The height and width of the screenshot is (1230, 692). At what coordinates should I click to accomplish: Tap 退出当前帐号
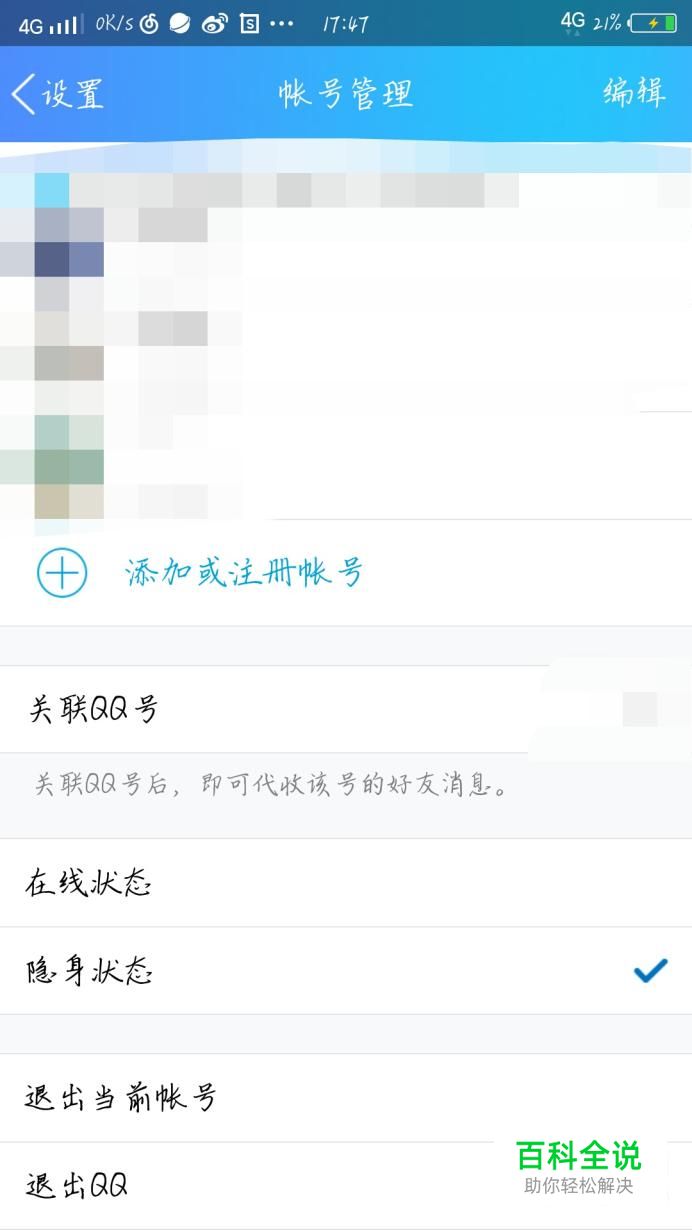346,1098
